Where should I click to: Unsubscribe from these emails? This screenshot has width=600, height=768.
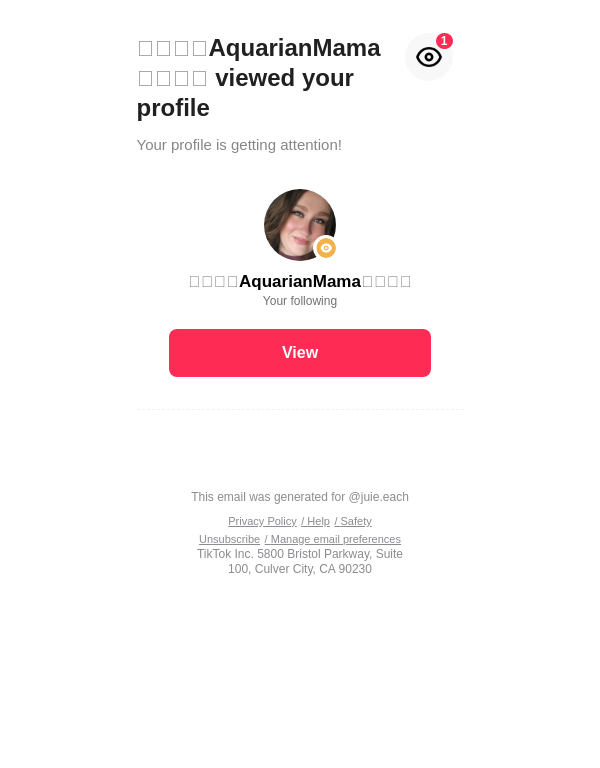point(229,539)
